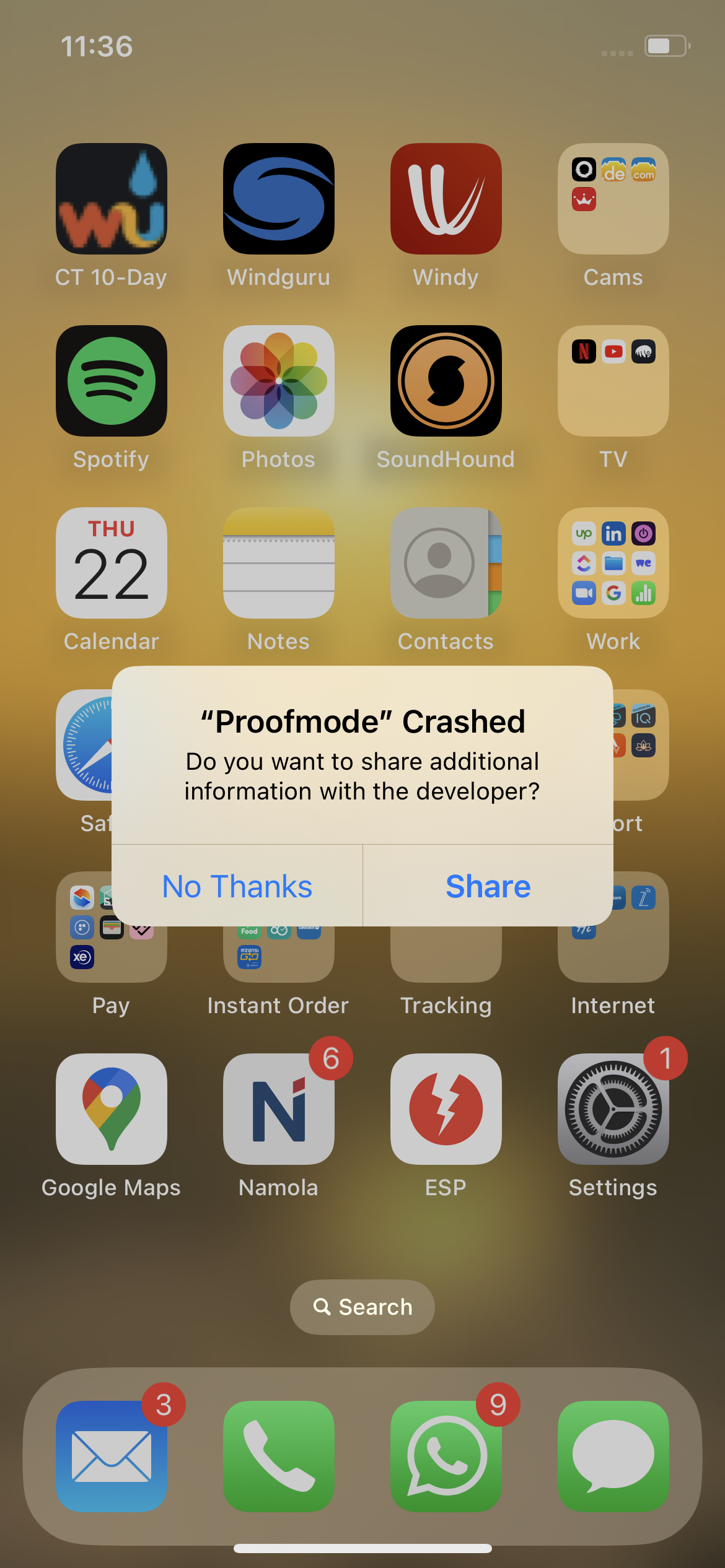Open the Cams folder
Image resolution: width=725 pixels, height=1568 pixels.
coord(613,199)
